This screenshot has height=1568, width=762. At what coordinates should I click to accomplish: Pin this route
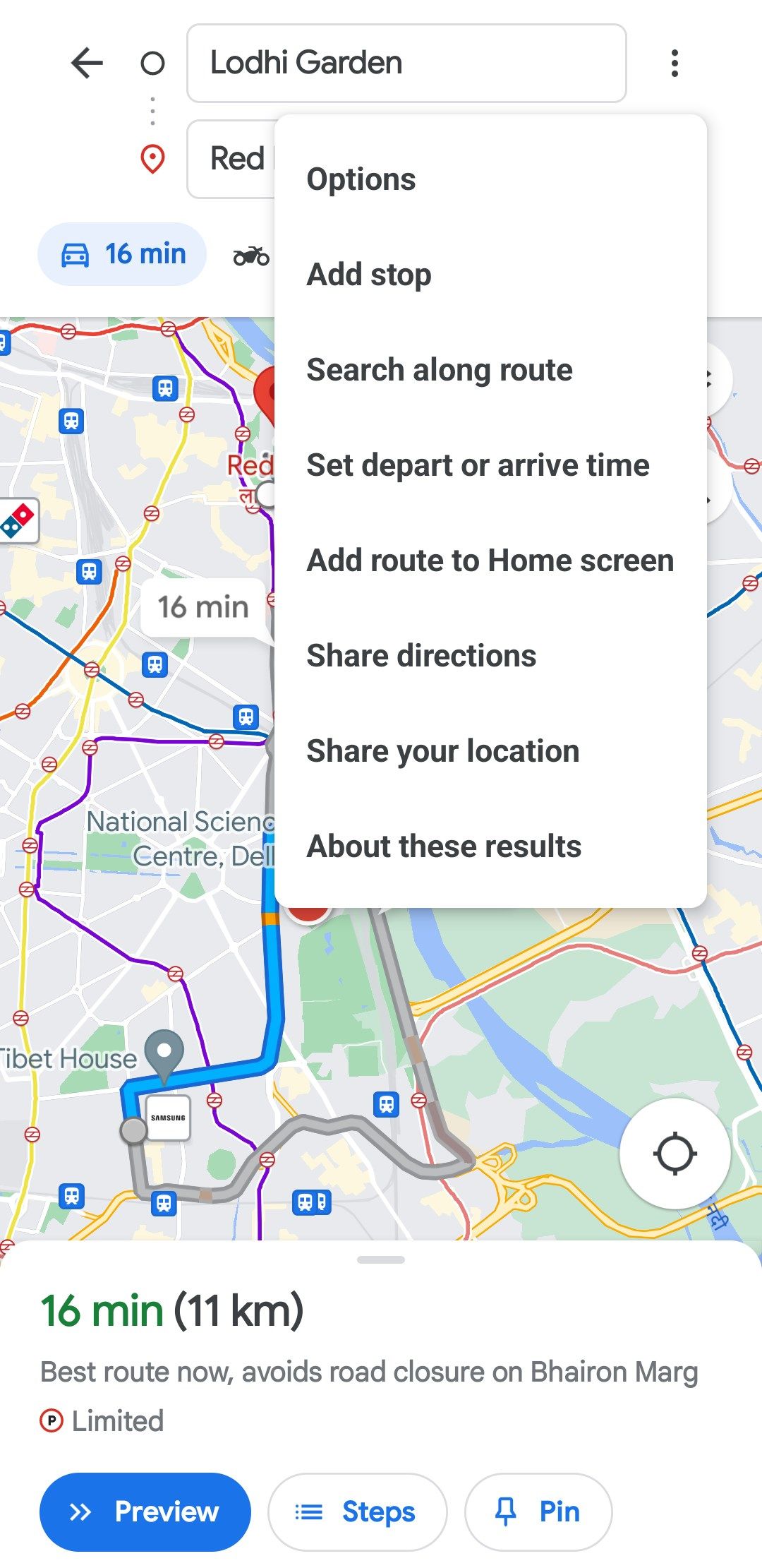(538, 1512)
